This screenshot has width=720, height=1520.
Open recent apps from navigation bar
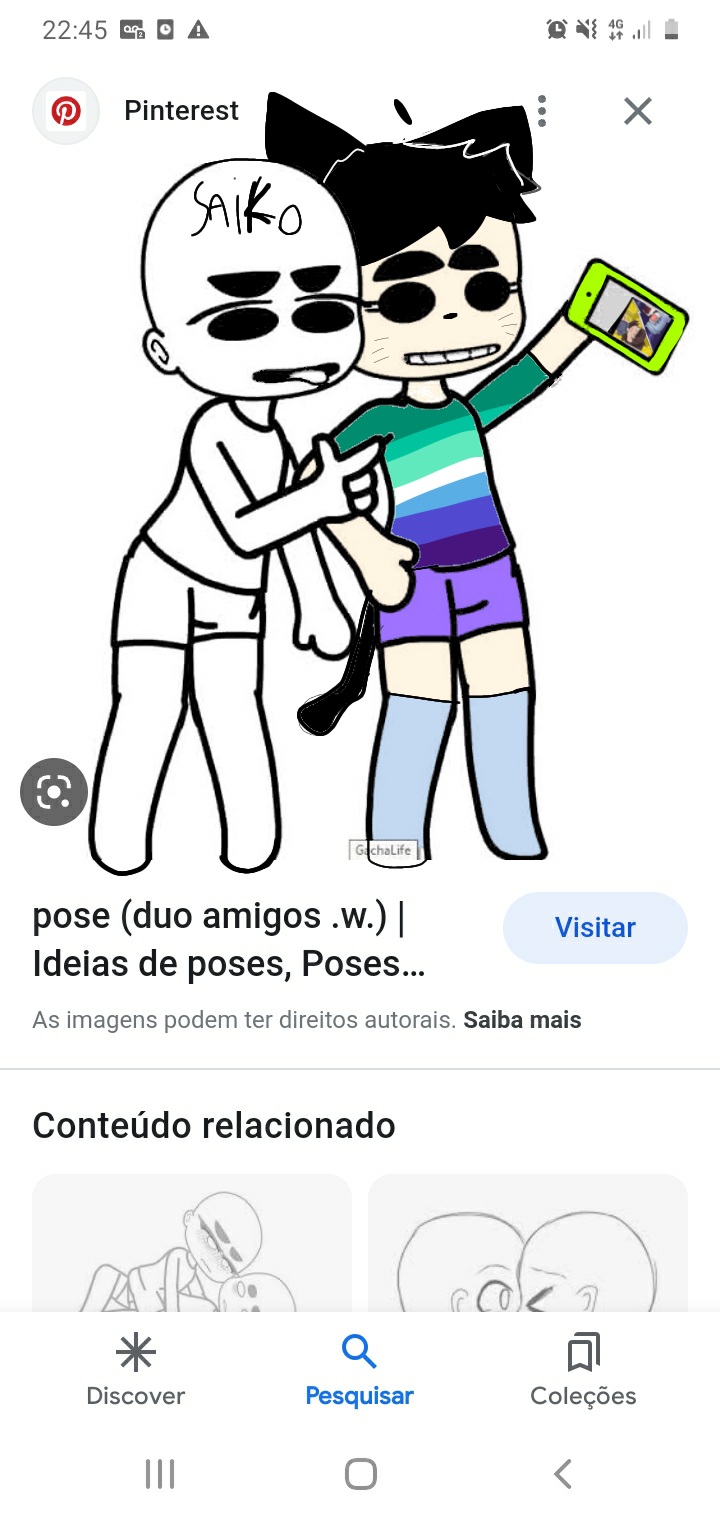[x=159, y=1472]
